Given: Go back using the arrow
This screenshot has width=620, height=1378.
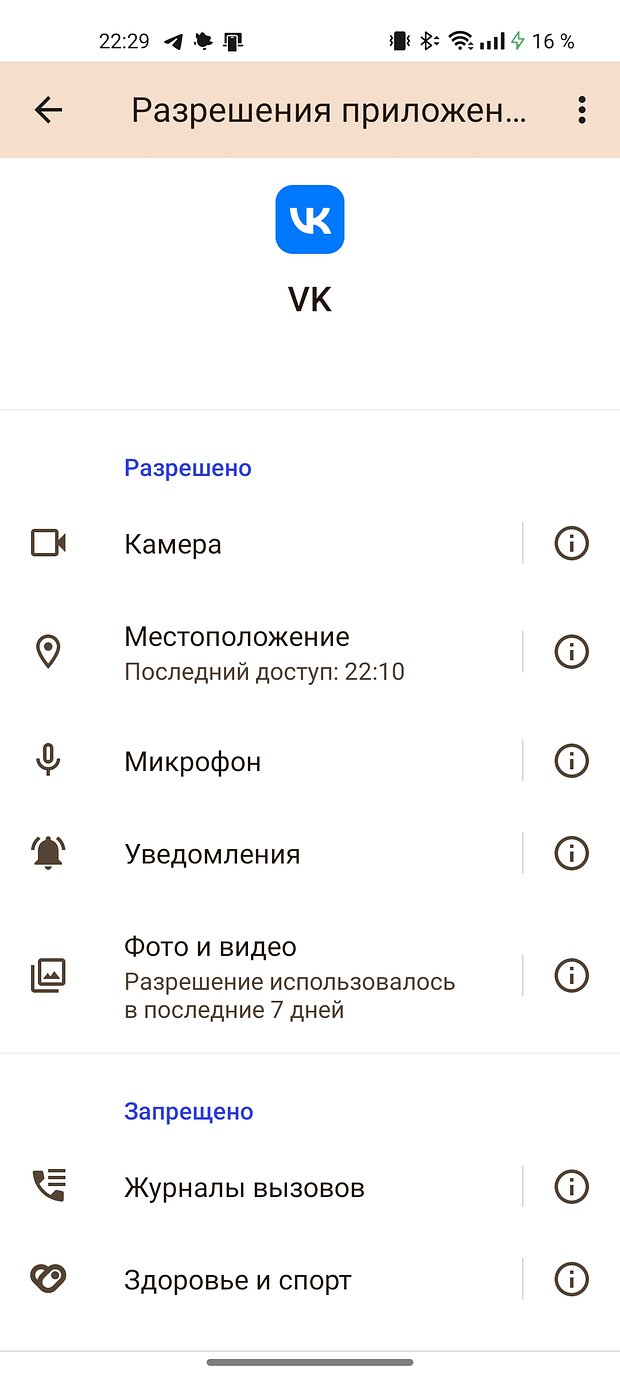Looking at the screenshot, I should [x=48, y=110].
